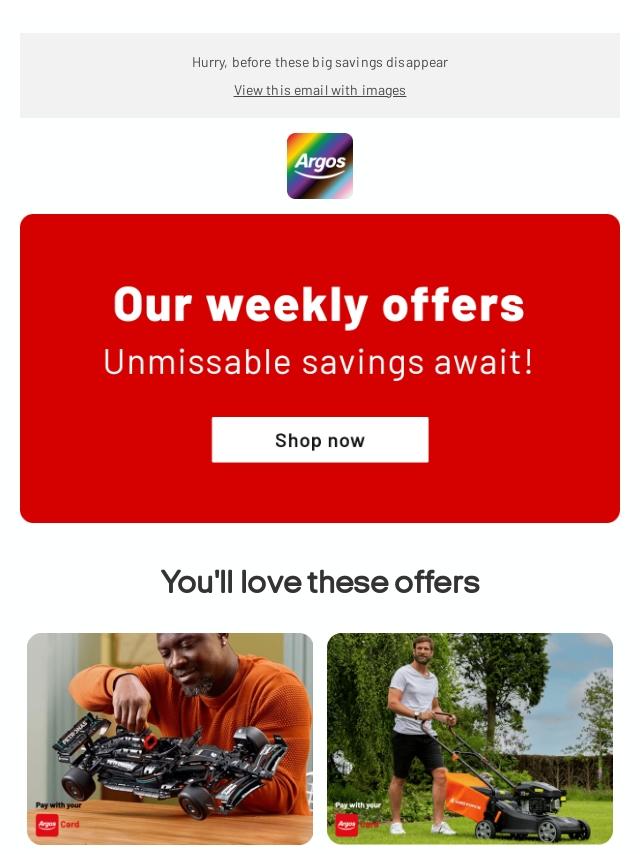Open the lawn mower offer tile

470,738
